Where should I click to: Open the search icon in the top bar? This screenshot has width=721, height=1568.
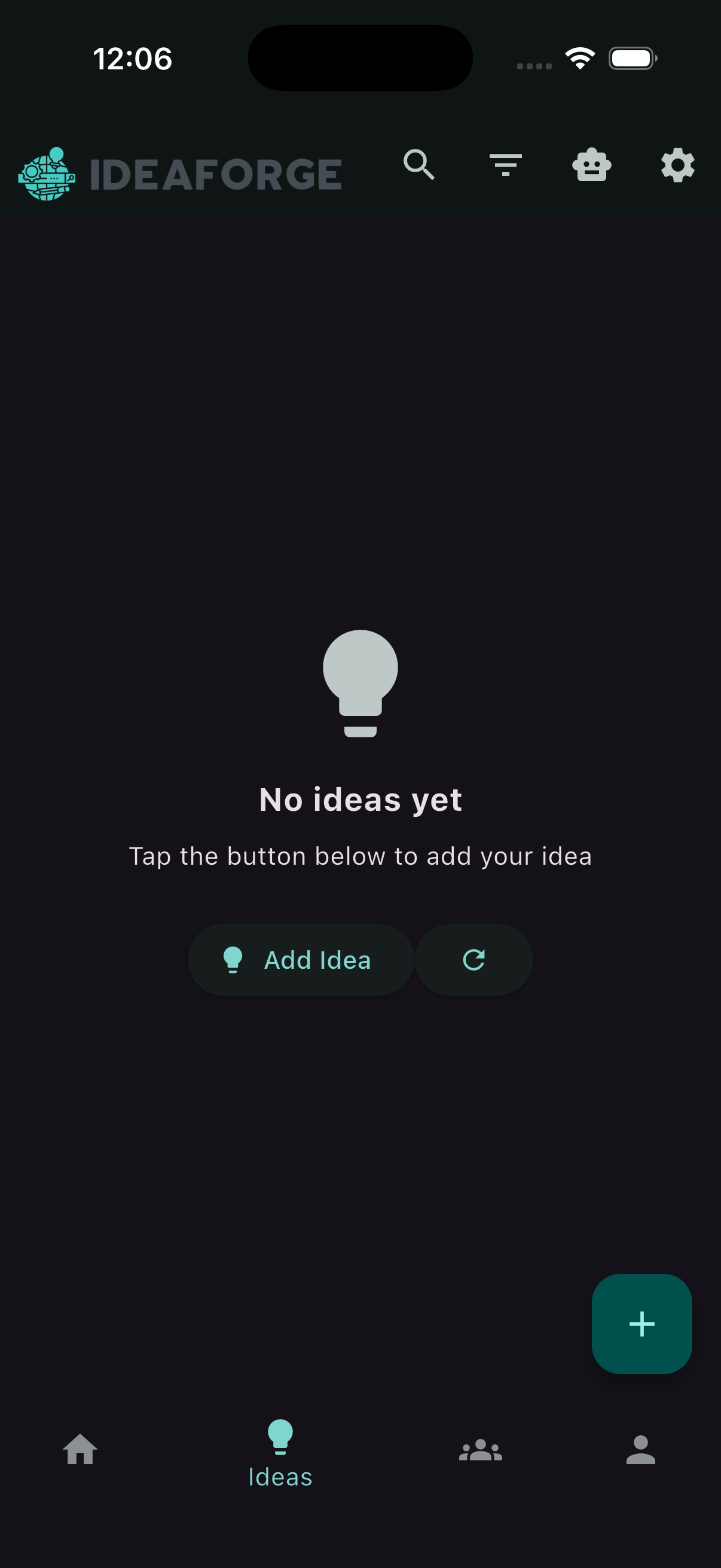pos(419,166)
